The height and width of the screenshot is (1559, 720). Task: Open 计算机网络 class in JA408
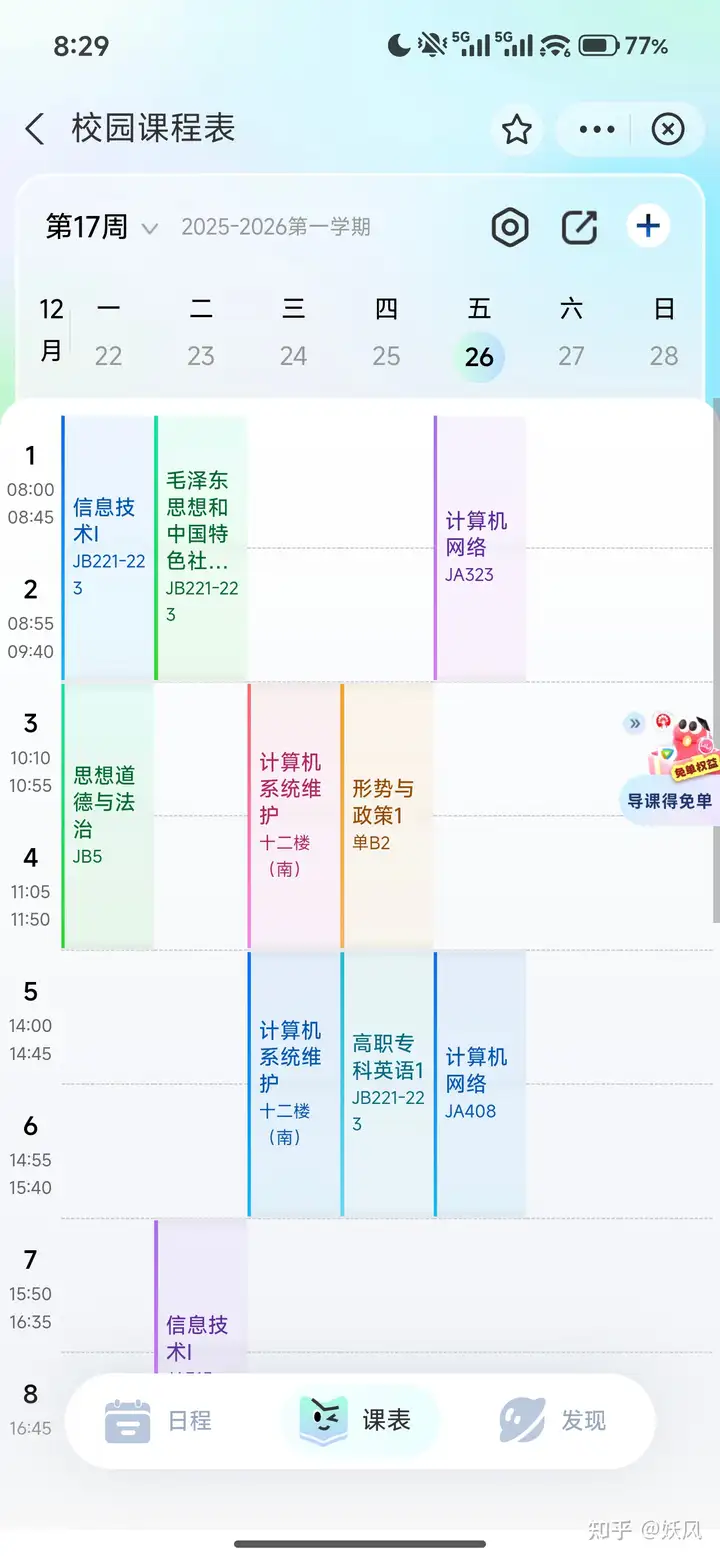(x=480, y=1083)
